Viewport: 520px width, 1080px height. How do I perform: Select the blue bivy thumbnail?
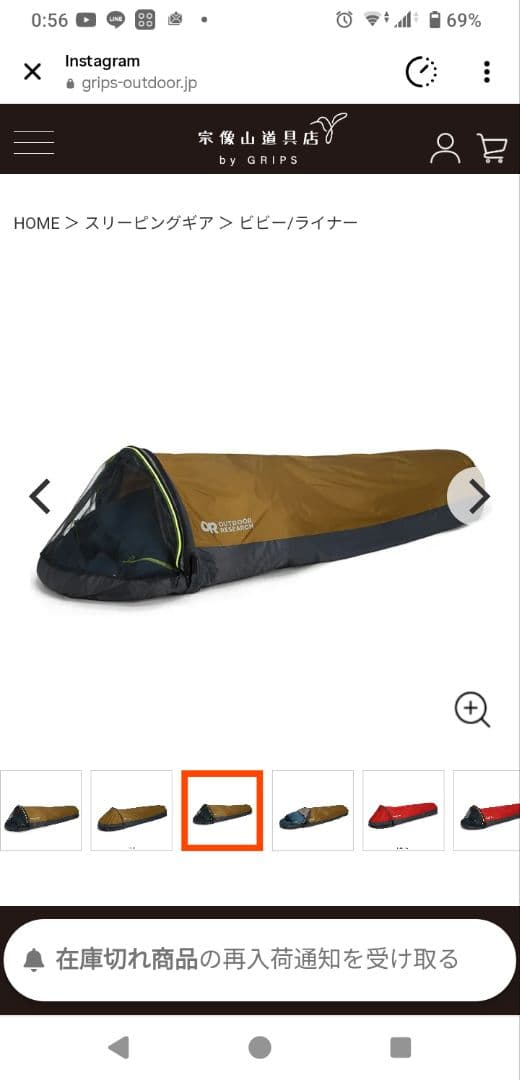pos(313,810)
